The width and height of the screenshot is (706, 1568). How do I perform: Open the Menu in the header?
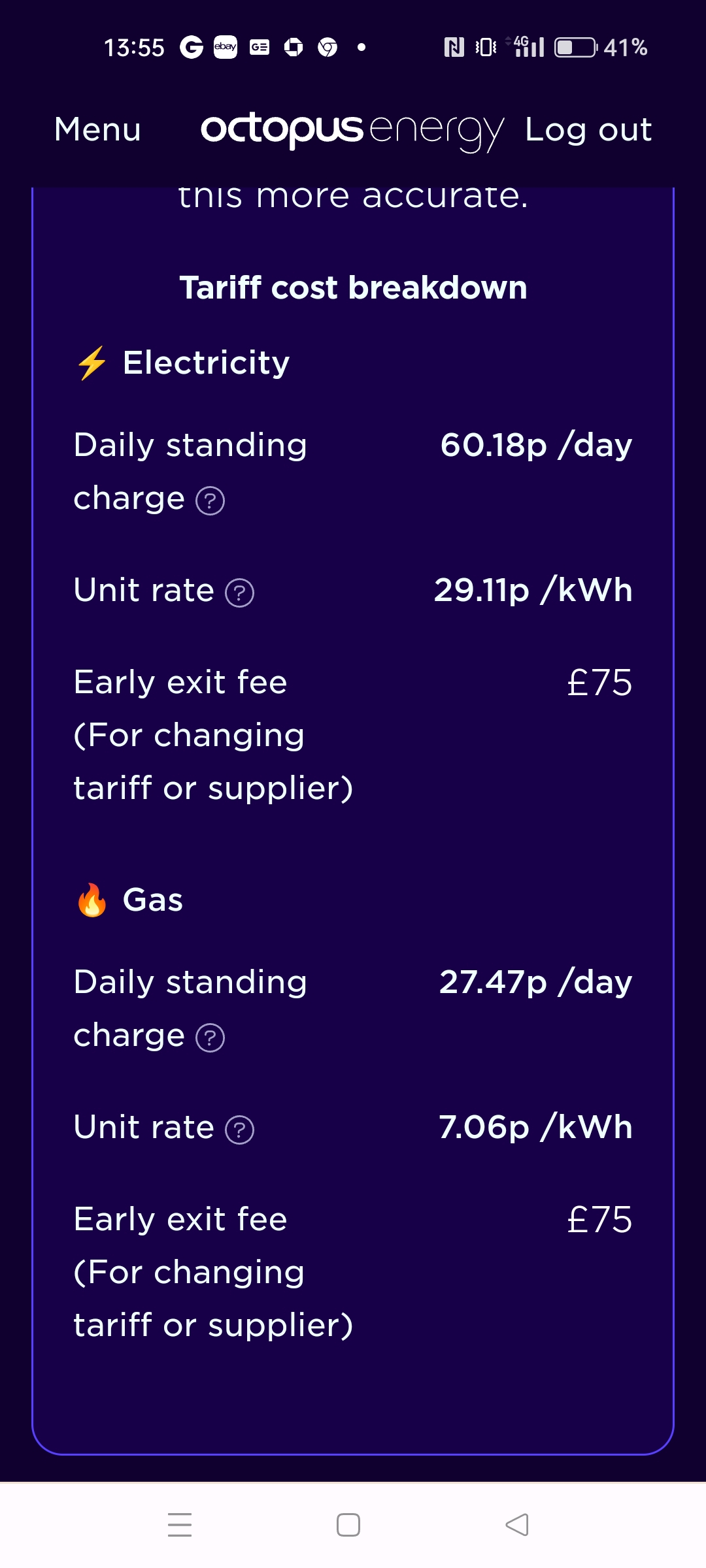pos(97,129)
